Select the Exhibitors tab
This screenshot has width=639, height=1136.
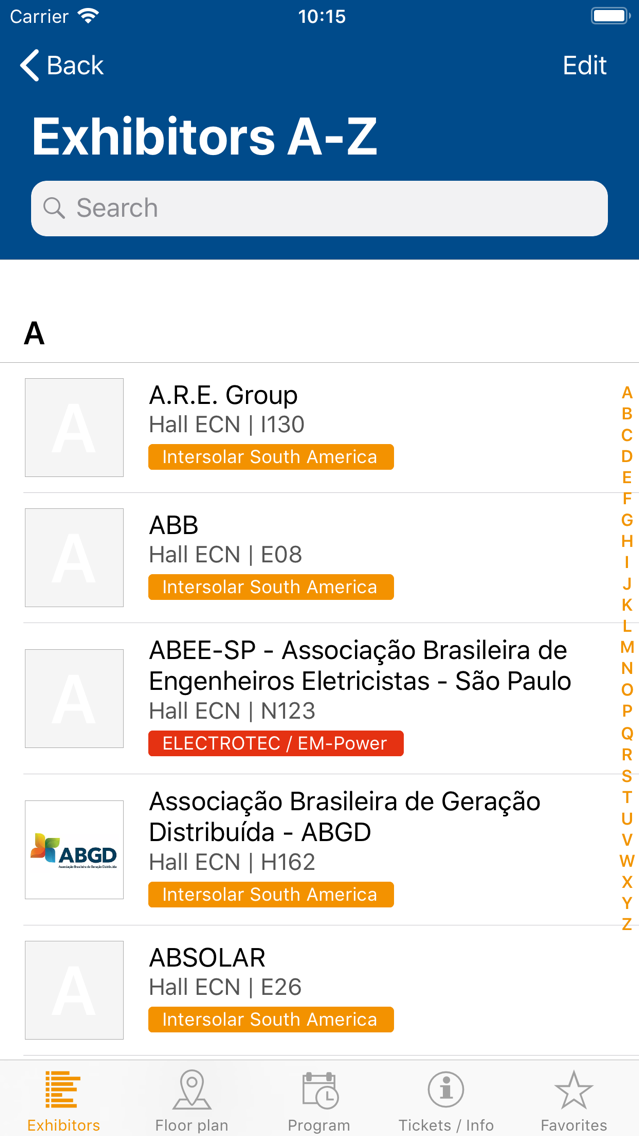coord(64,1100)
